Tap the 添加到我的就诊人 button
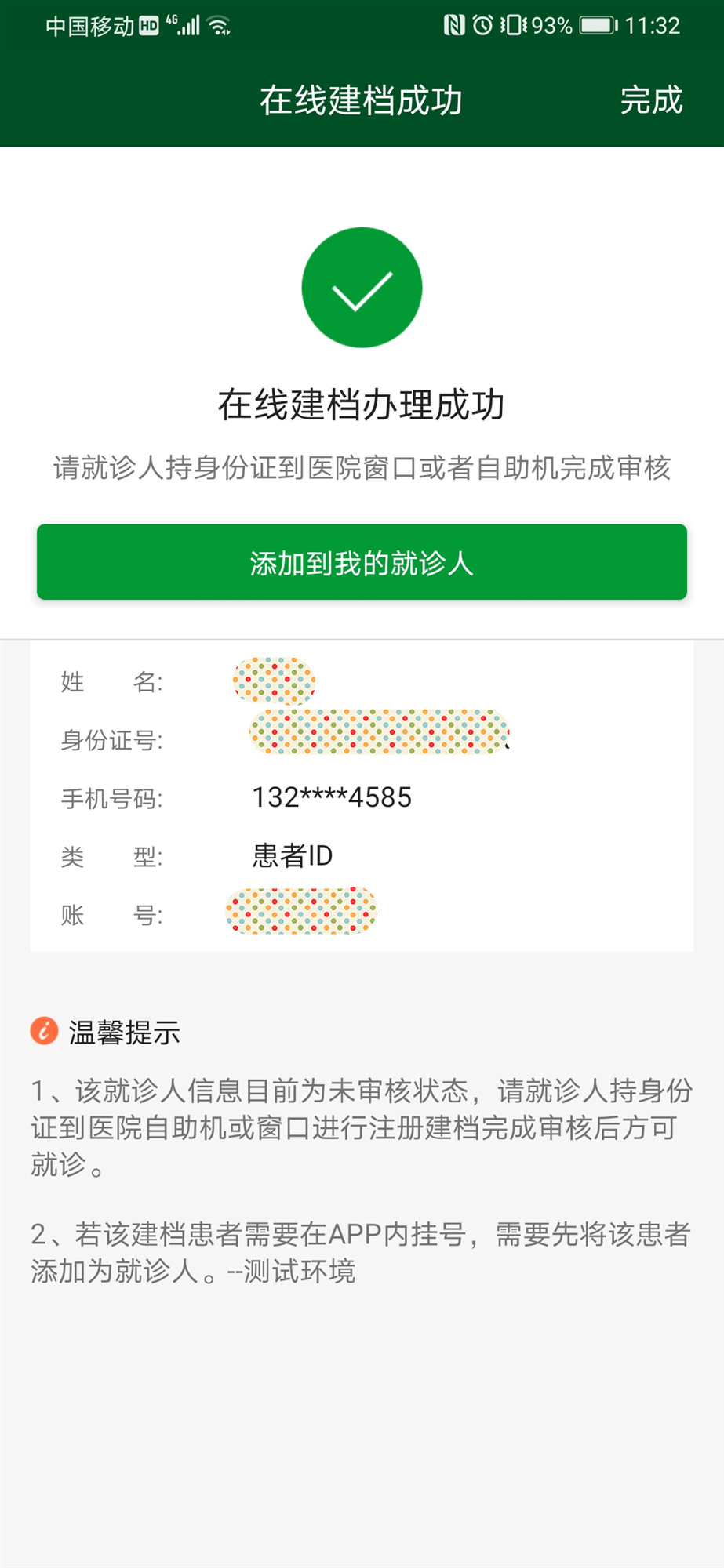724x1568 pixels. click(x=362, y=562)
